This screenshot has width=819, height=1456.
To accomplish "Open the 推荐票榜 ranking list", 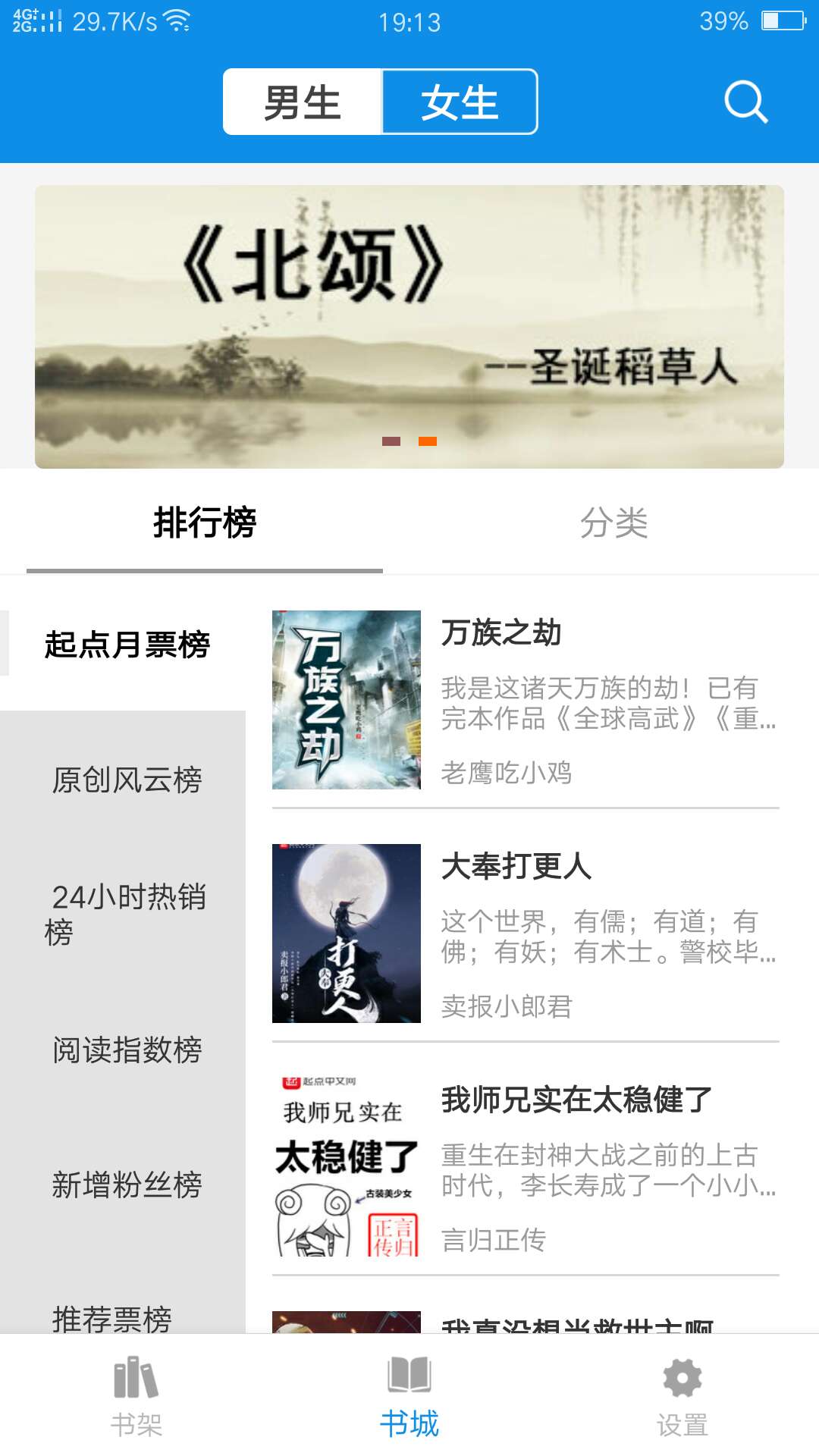I will click(112, 1318).
